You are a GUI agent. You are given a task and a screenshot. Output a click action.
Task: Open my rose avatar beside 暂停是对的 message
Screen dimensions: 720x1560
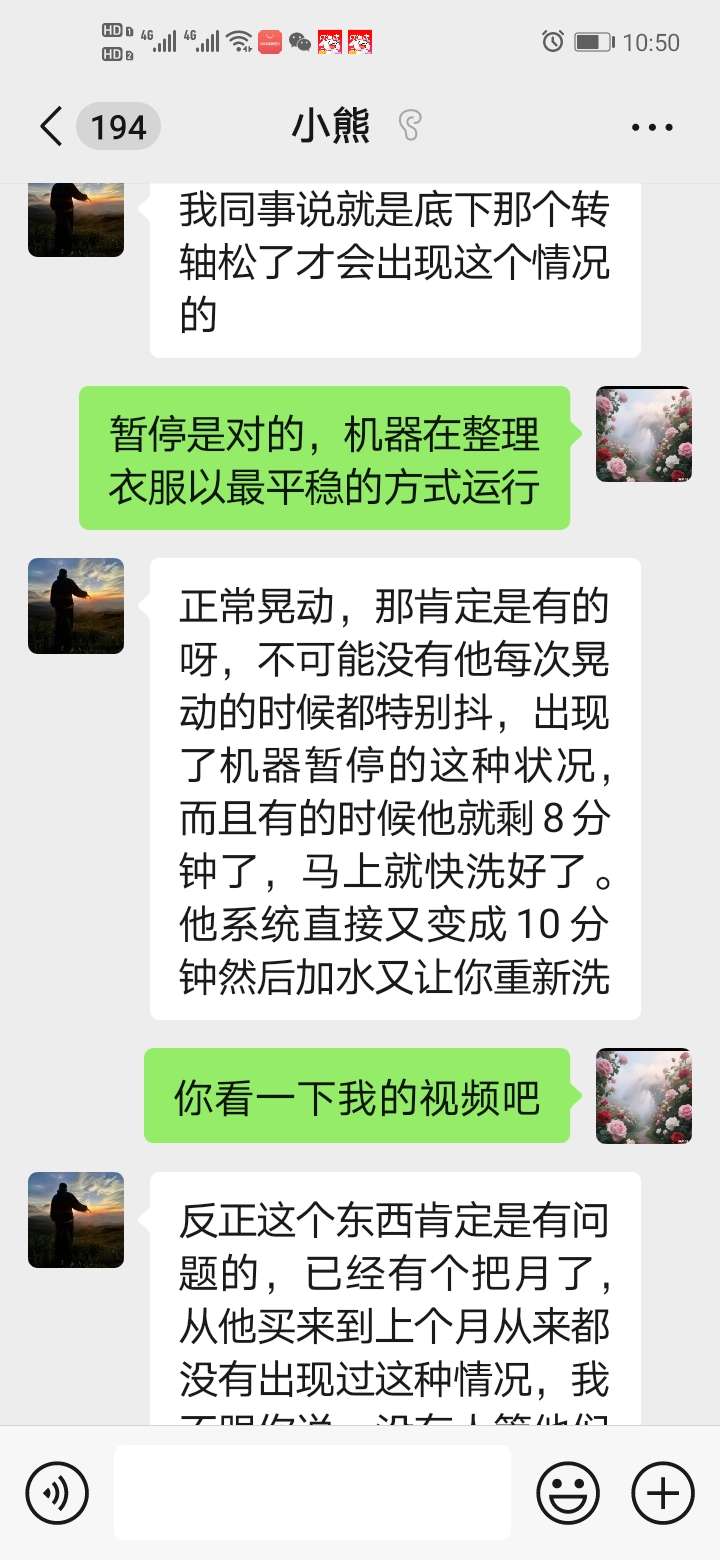click(644, 434)
